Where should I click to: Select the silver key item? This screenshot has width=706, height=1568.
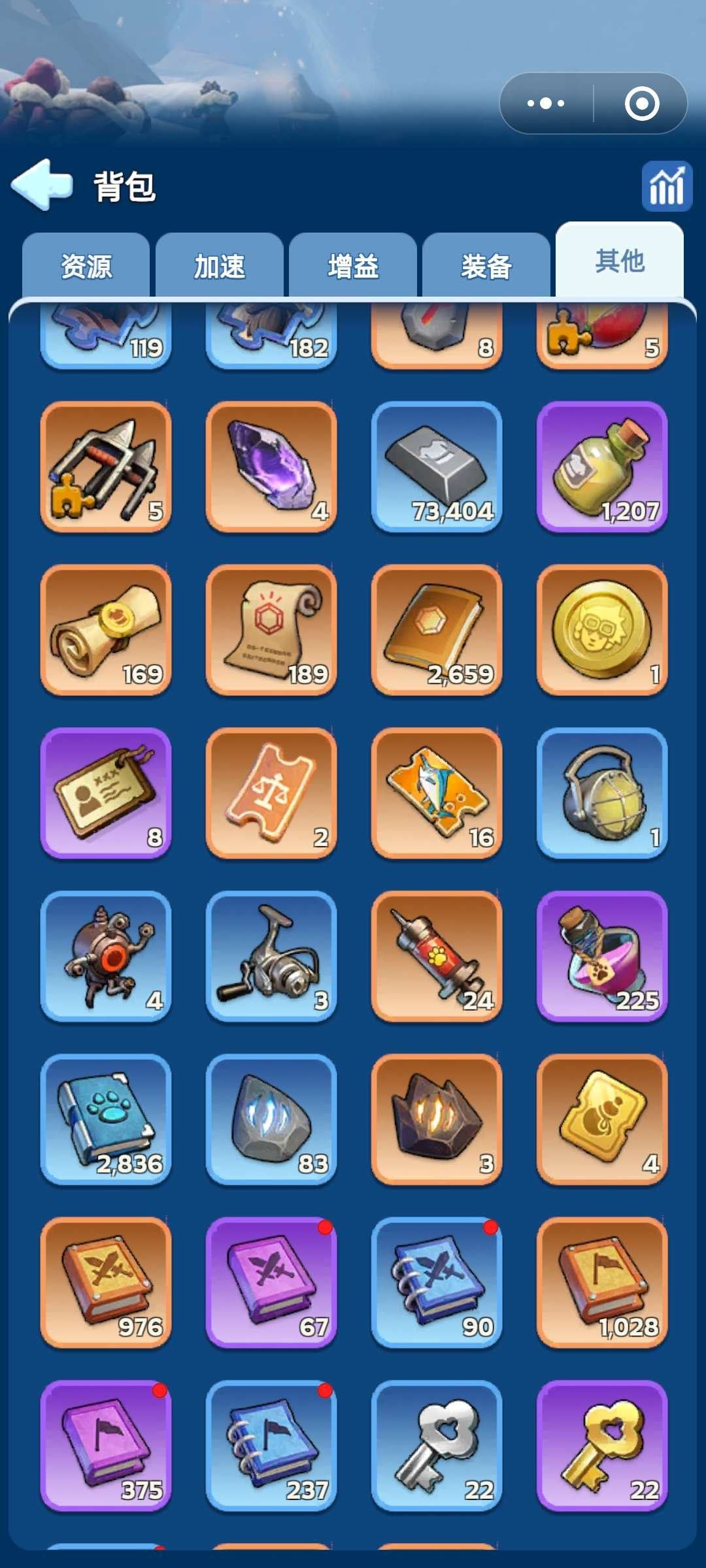437,1445
